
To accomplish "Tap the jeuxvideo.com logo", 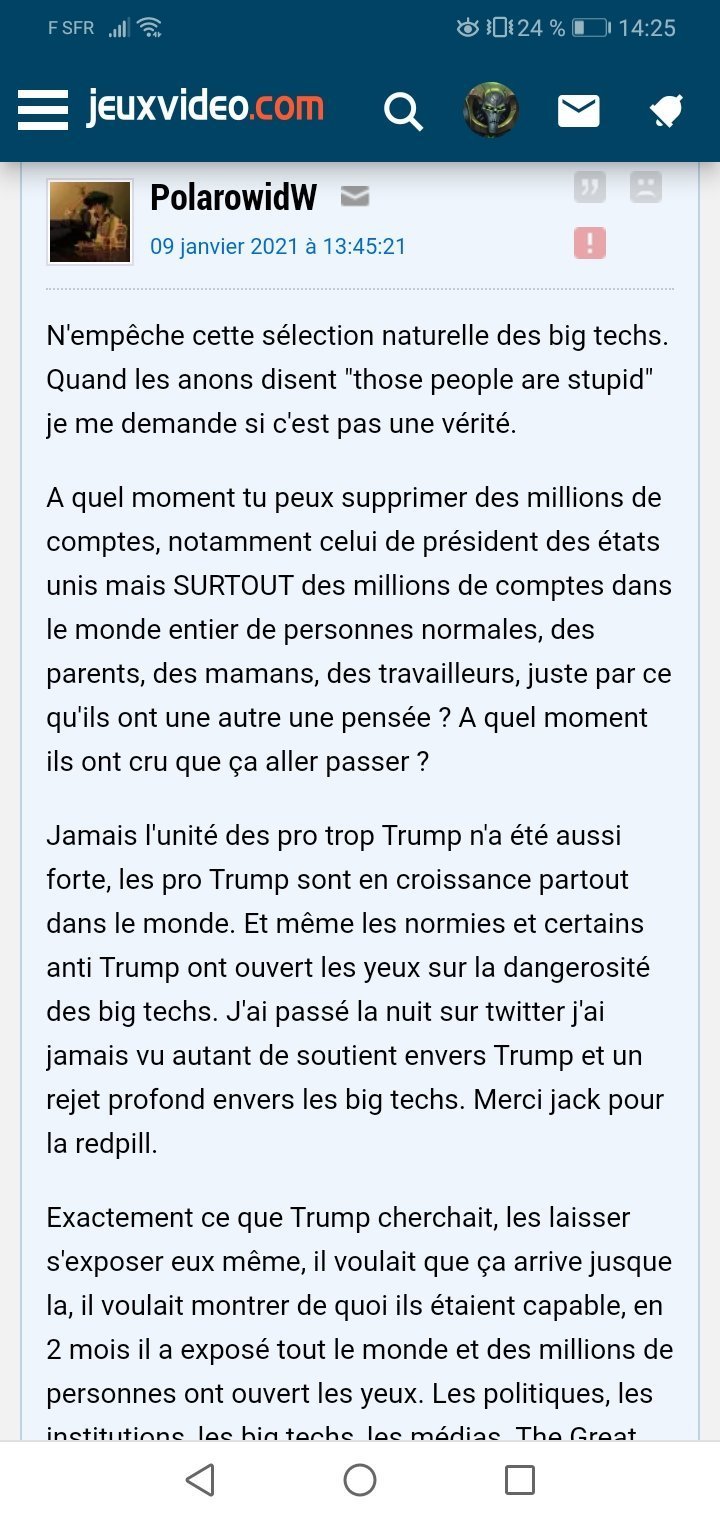I will point(205,108).
